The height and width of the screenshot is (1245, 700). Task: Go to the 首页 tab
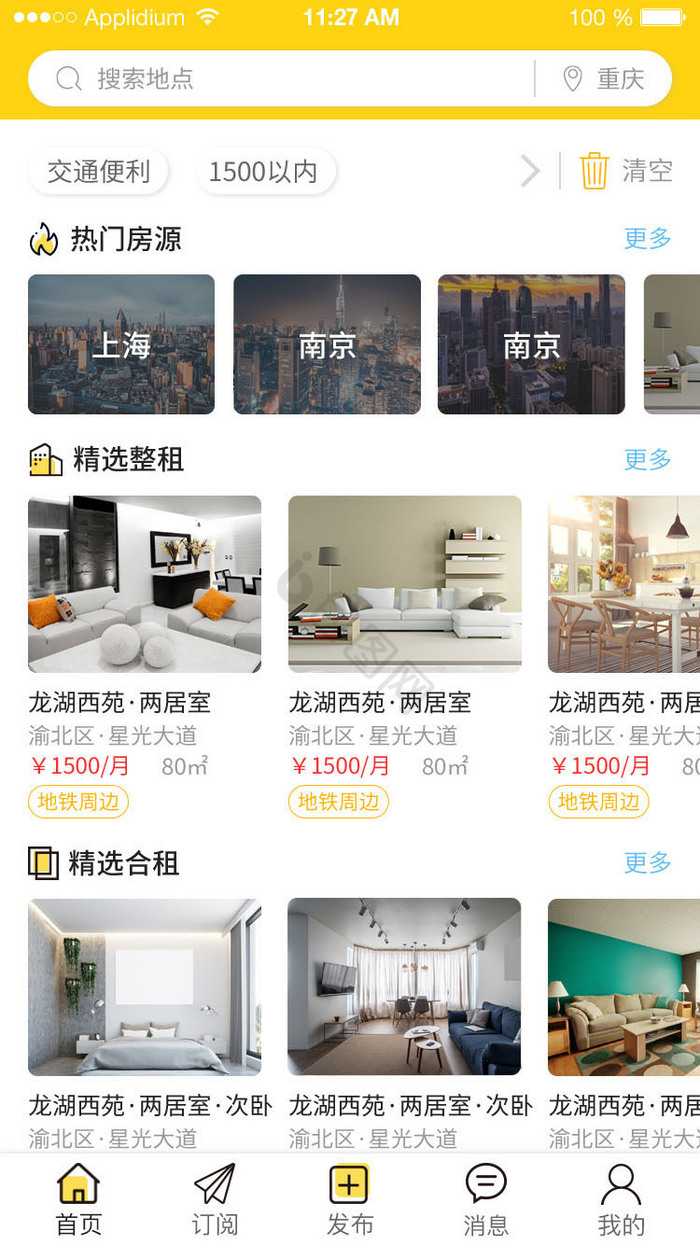pos(79,1200)
